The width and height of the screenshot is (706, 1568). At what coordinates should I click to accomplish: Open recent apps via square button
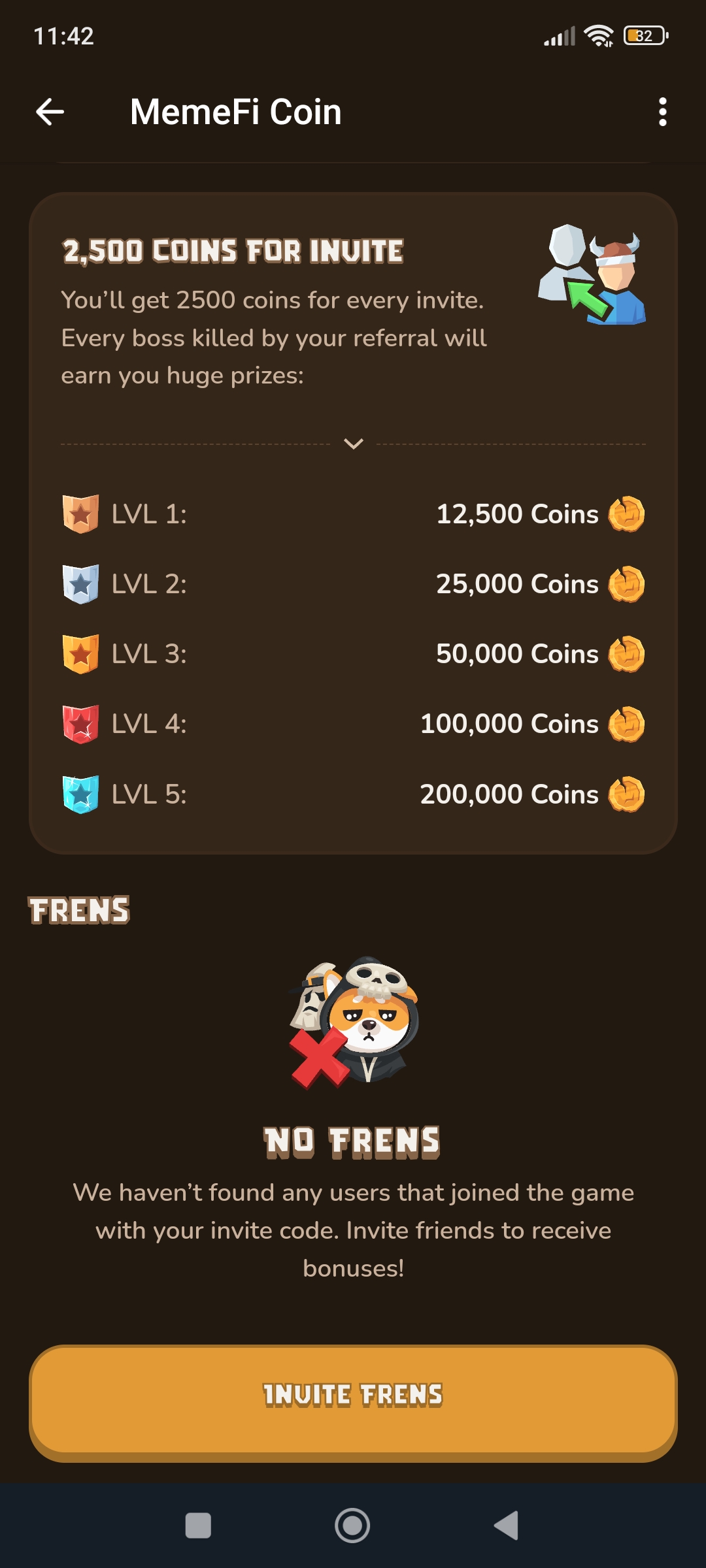(198, 1526)
